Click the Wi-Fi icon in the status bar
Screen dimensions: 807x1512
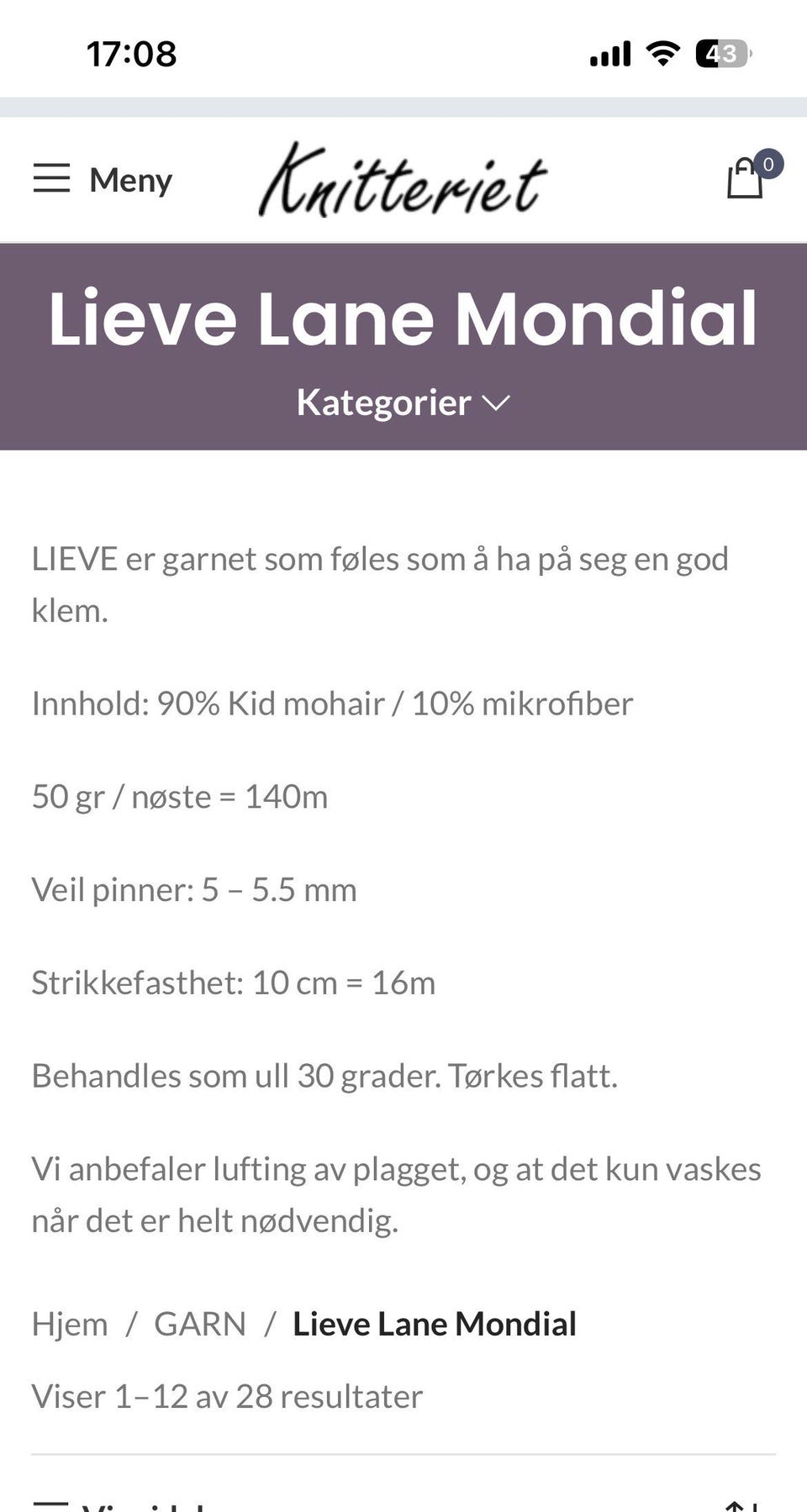662,52
